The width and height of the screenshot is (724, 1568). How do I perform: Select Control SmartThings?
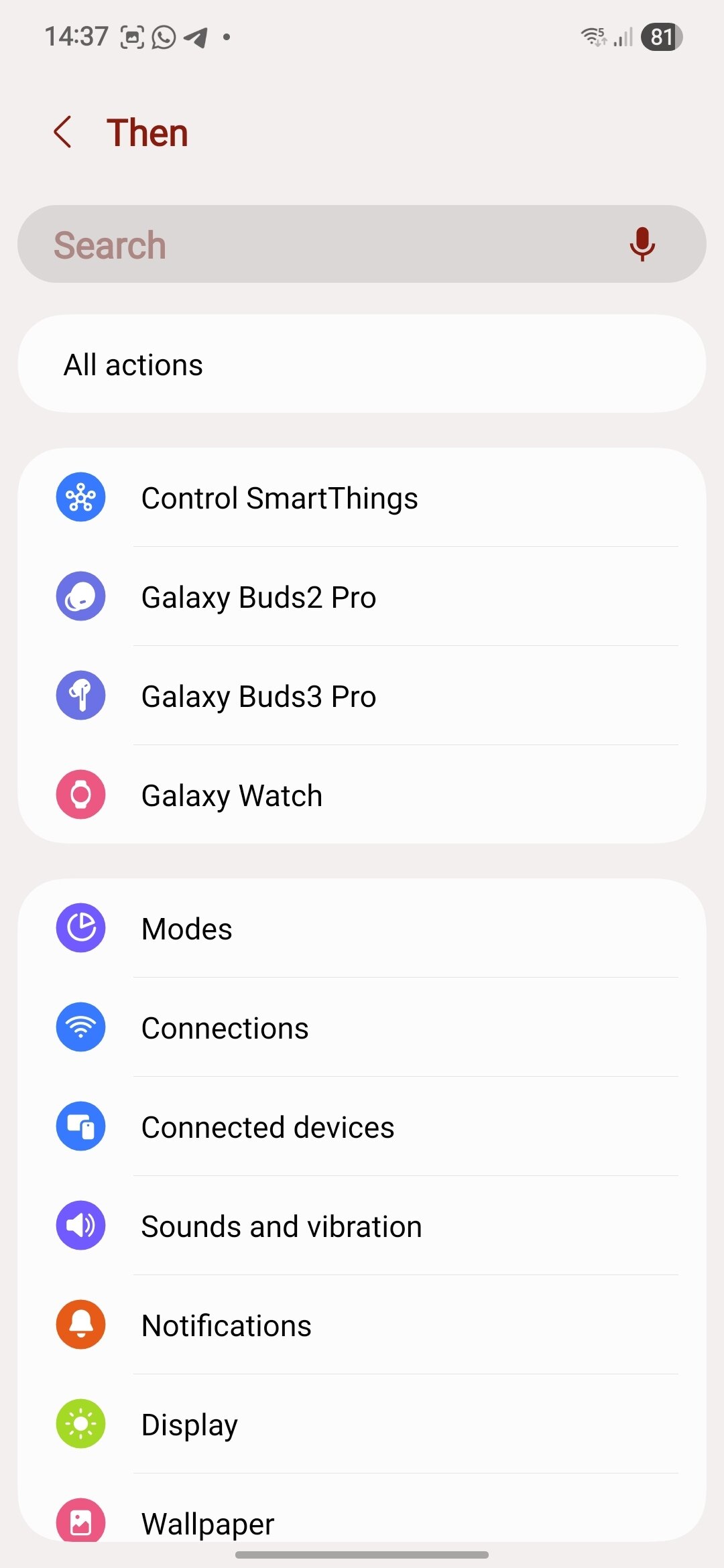coord(362,498)
